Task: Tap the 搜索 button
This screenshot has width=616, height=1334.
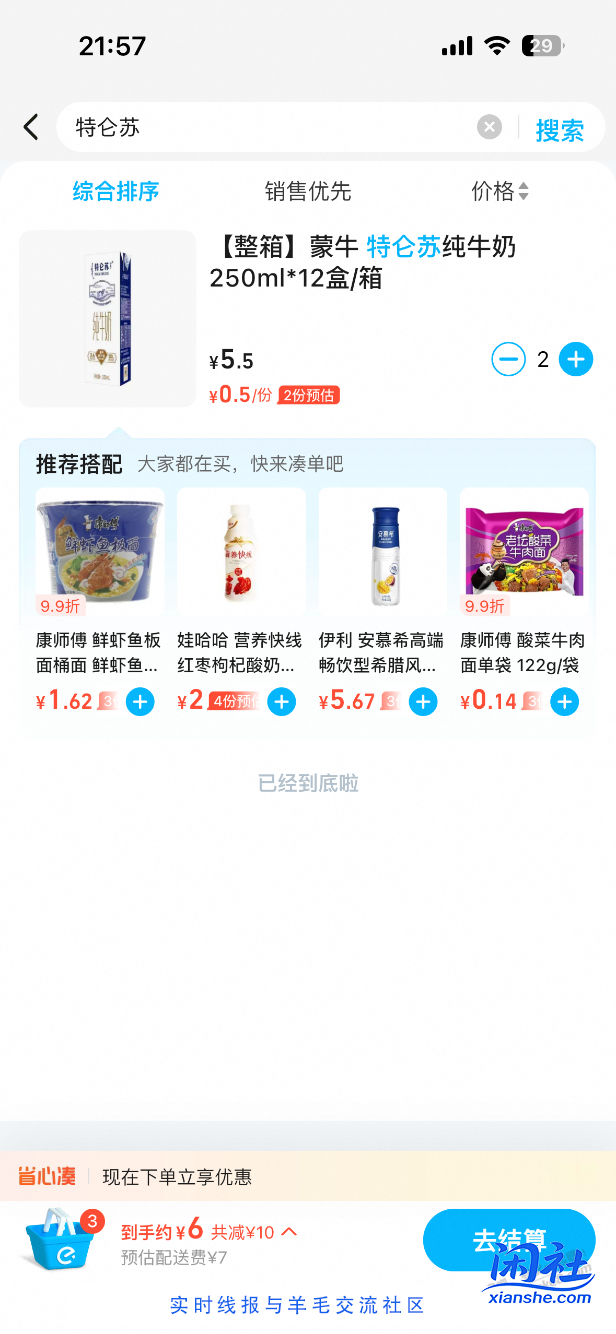Action: 559,129
